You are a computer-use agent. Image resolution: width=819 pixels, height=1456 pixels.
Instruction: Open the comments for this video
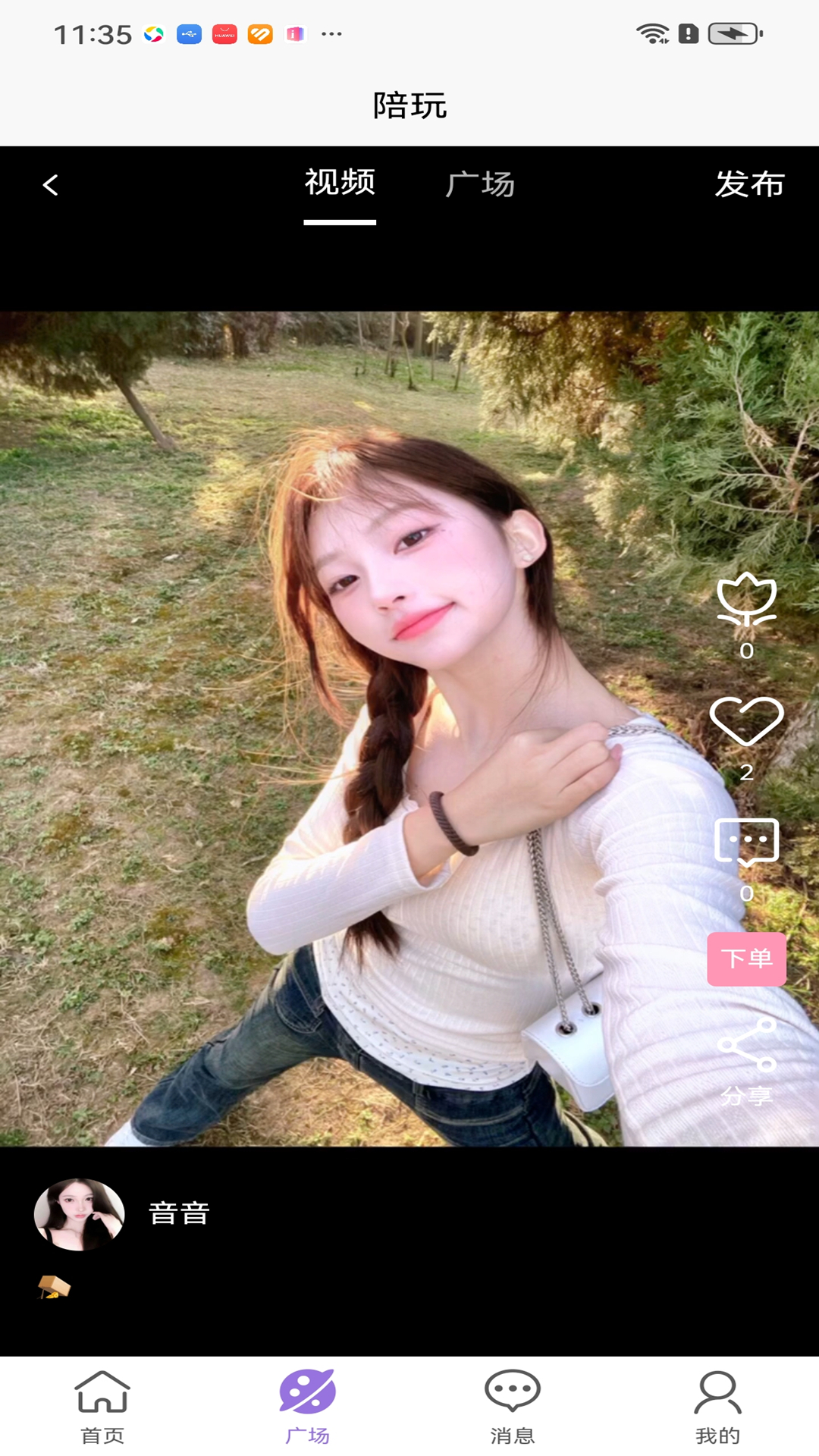(747, 843)
